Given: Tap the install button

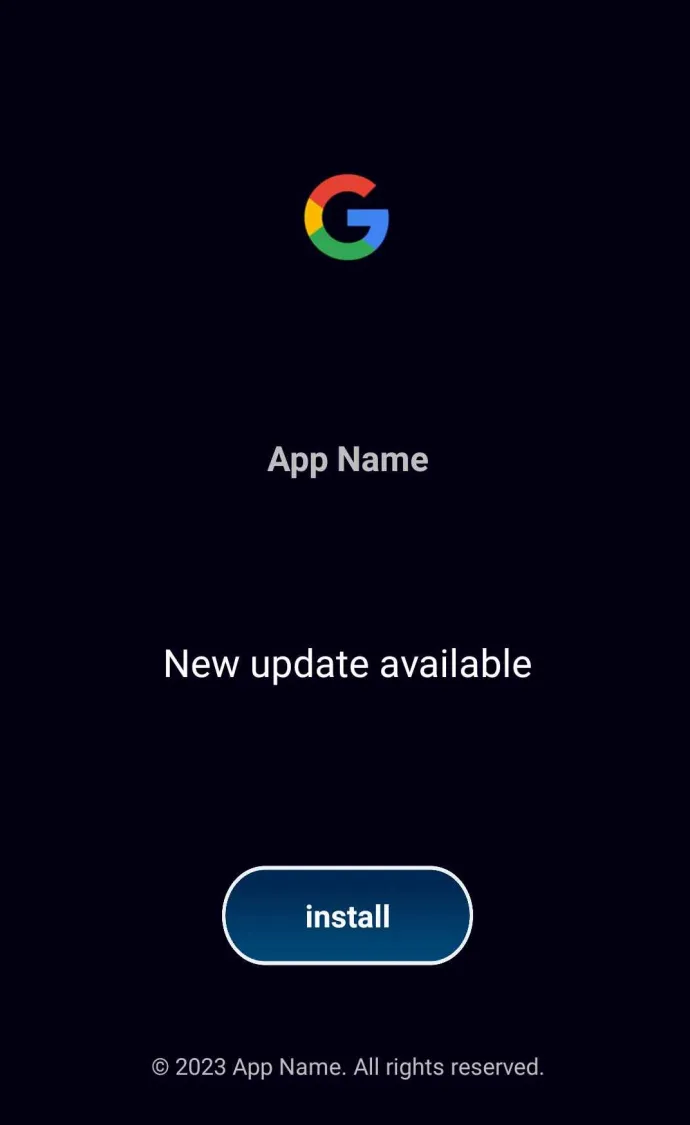Looking at the screenshot, I should (x=347, y=916).
